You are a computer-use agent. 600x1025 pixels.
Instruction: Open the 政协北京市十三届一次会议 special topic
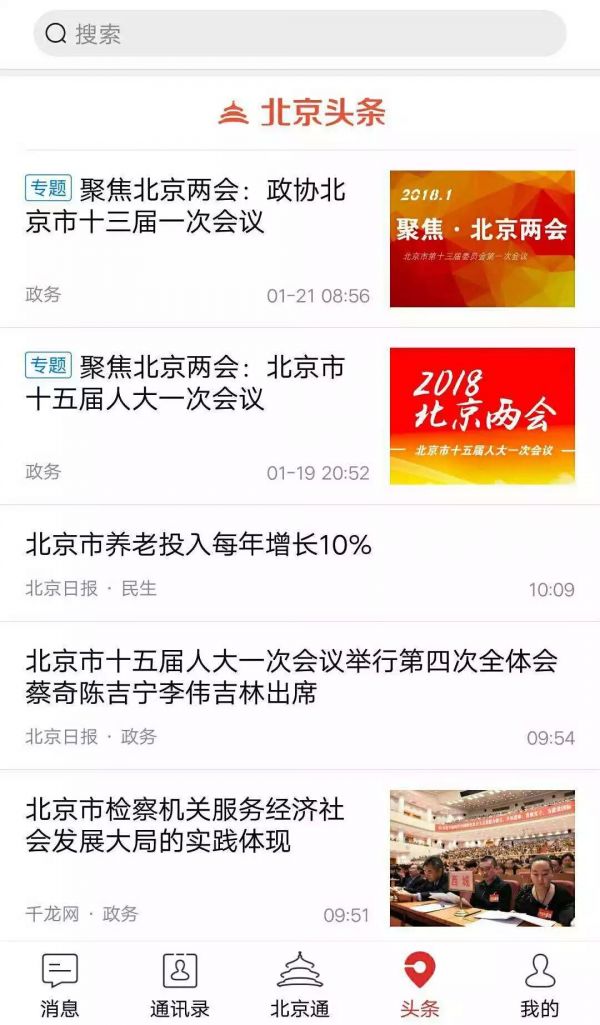[200, 205]
